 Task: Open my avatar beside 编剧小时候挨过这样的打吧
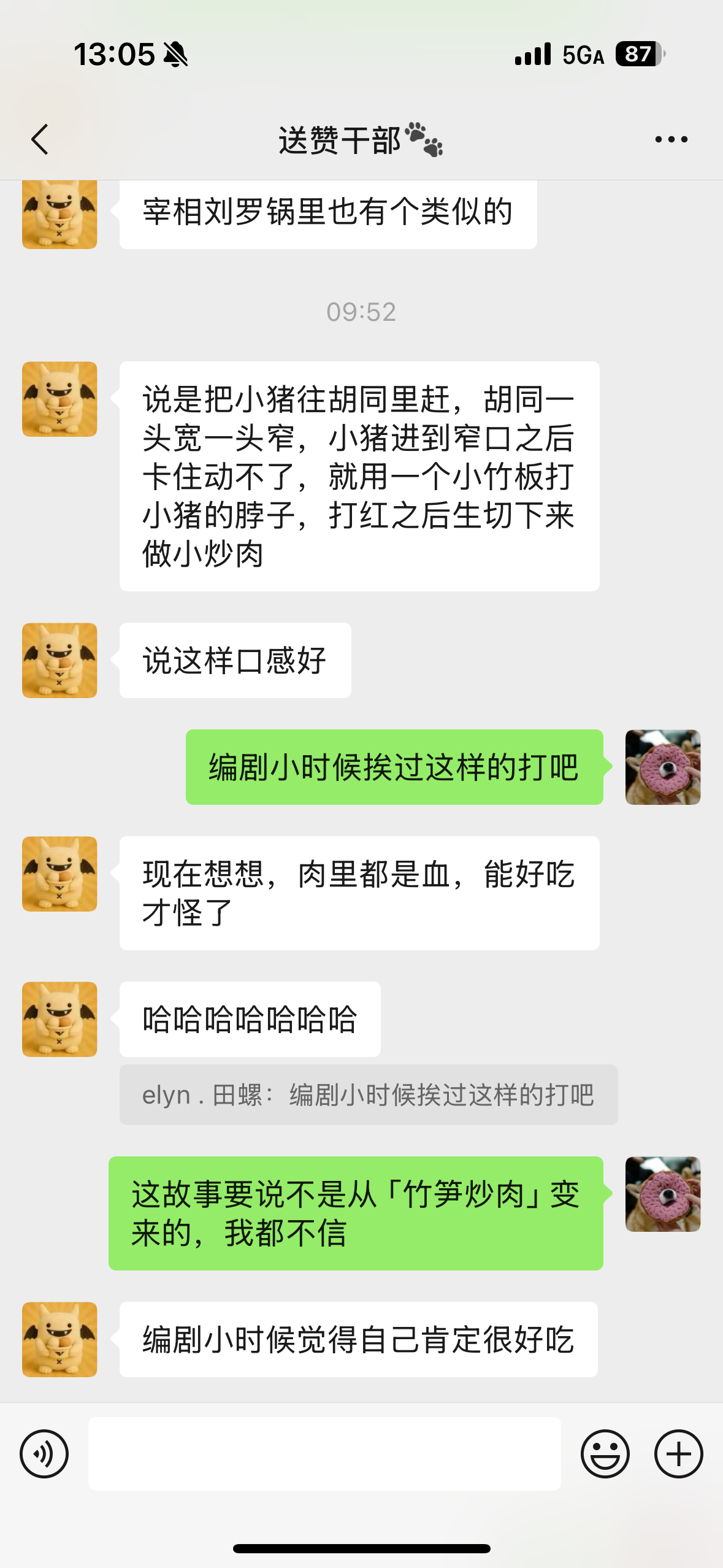pyautogui.click(x=663, y=767)
